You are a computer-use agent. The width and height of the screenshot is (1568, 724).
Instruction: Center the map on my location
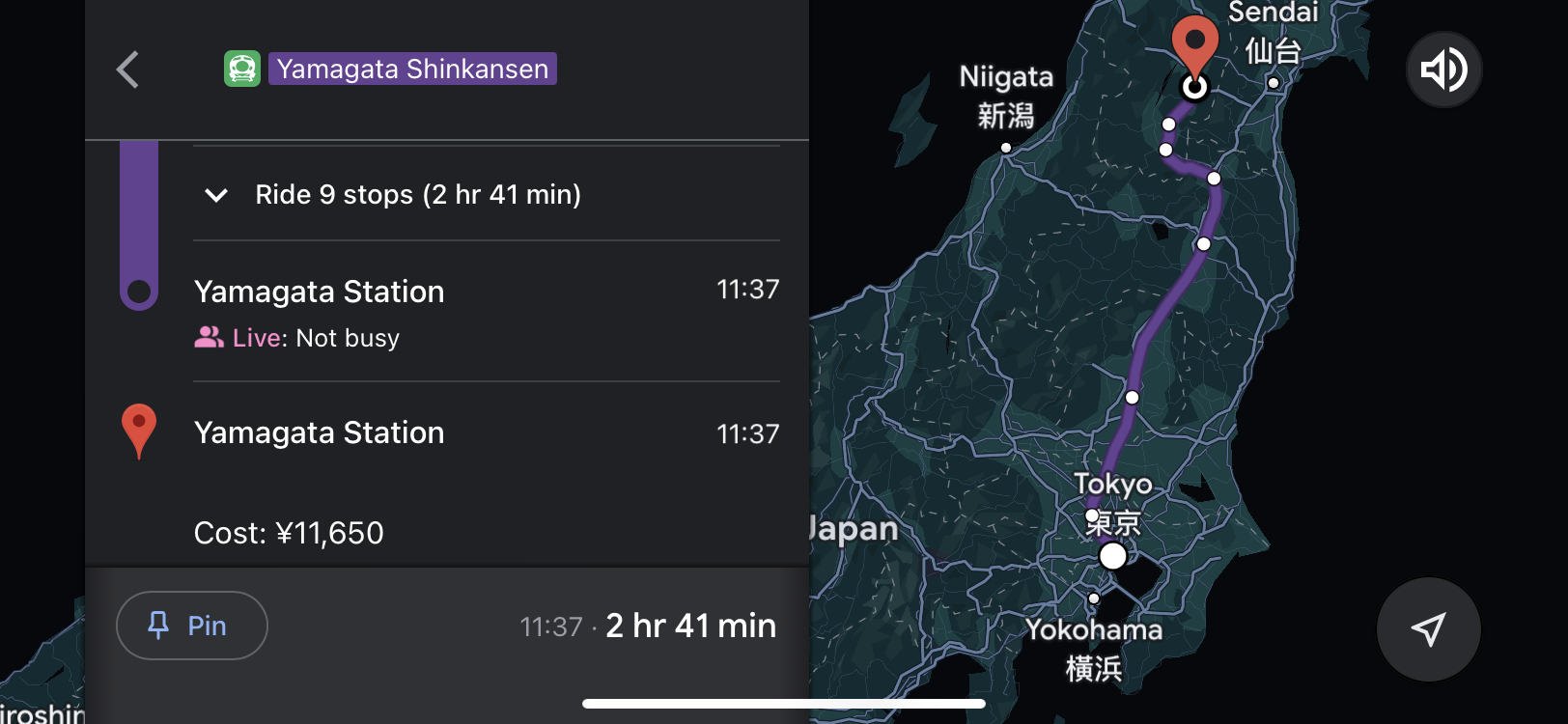point(1428,629)
